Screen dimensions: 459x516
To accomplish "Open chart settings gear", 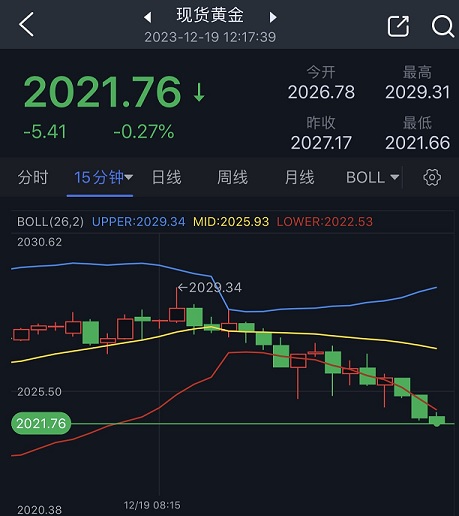I will click(432, 177).
